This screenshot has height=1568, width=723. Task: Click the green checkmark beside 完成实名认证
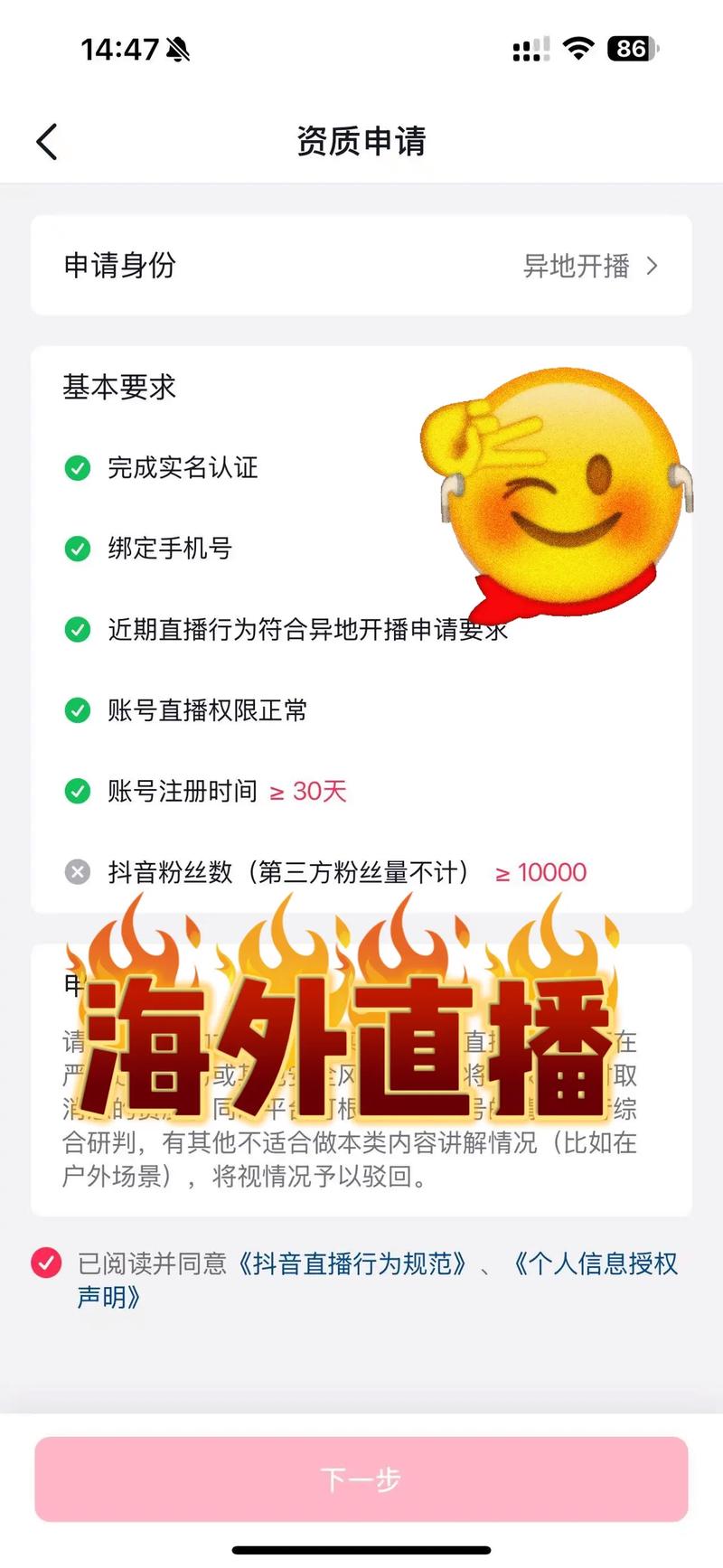click(x=77, y=468)
